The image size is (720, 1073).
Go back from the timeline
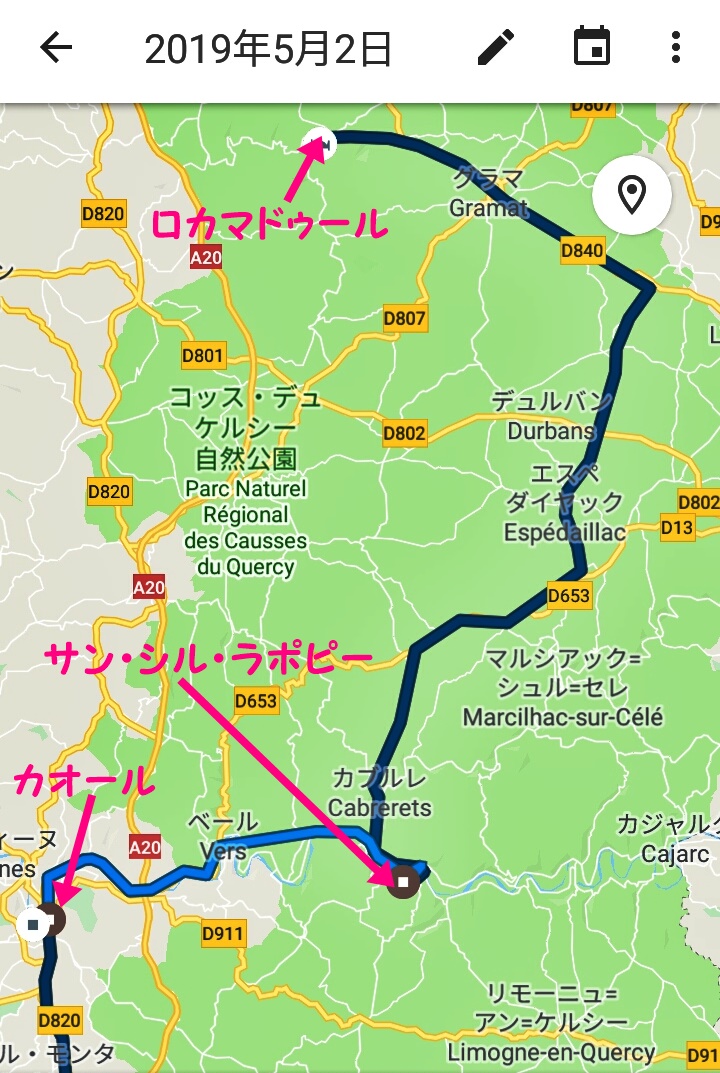pyautogui.click(x=56, y=48)
